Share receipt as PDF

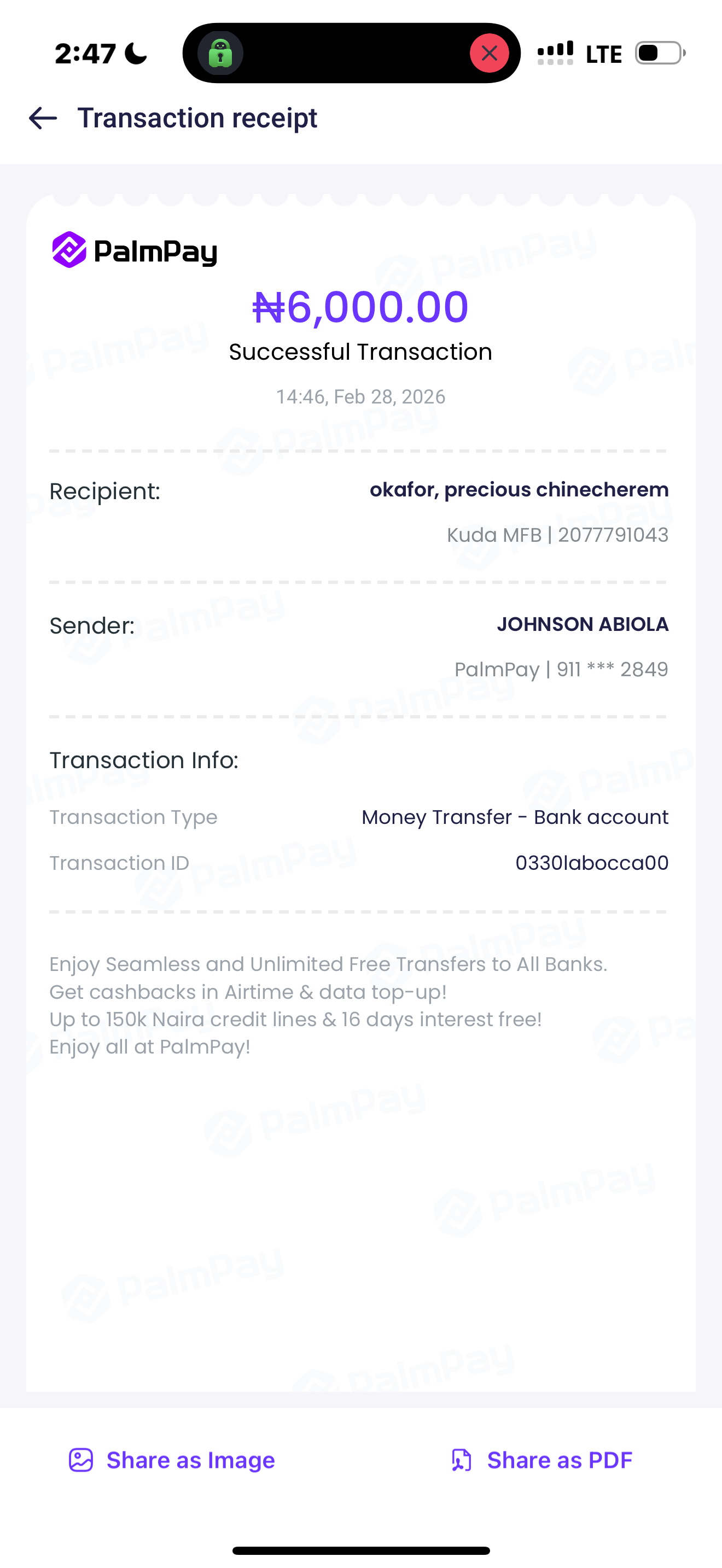(541, 1460)
